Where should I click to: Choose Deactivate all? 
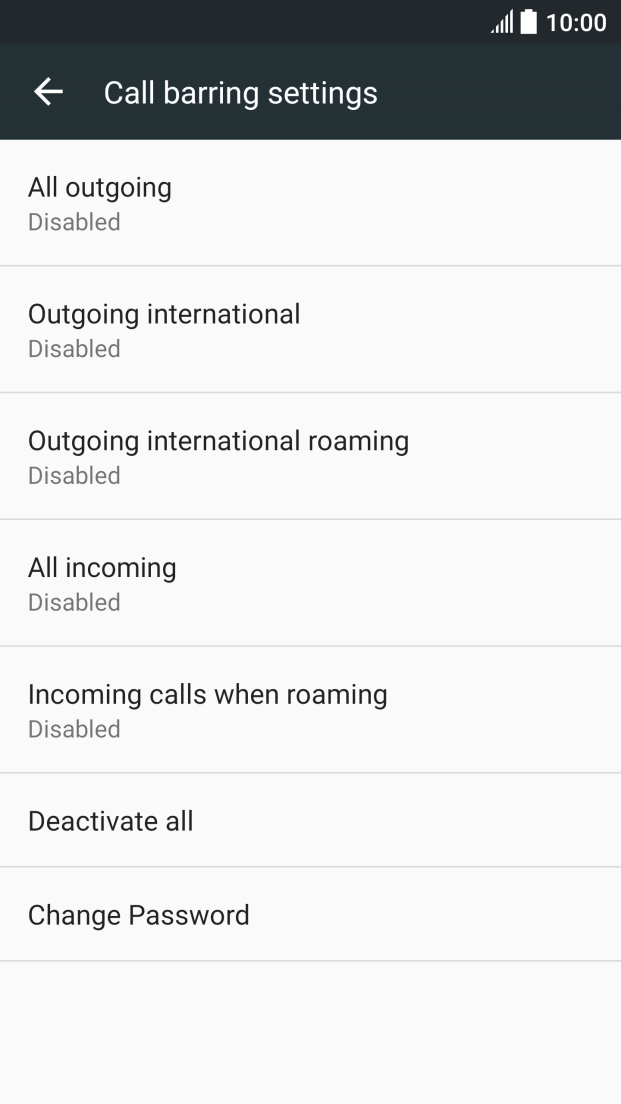pos(310,821)
